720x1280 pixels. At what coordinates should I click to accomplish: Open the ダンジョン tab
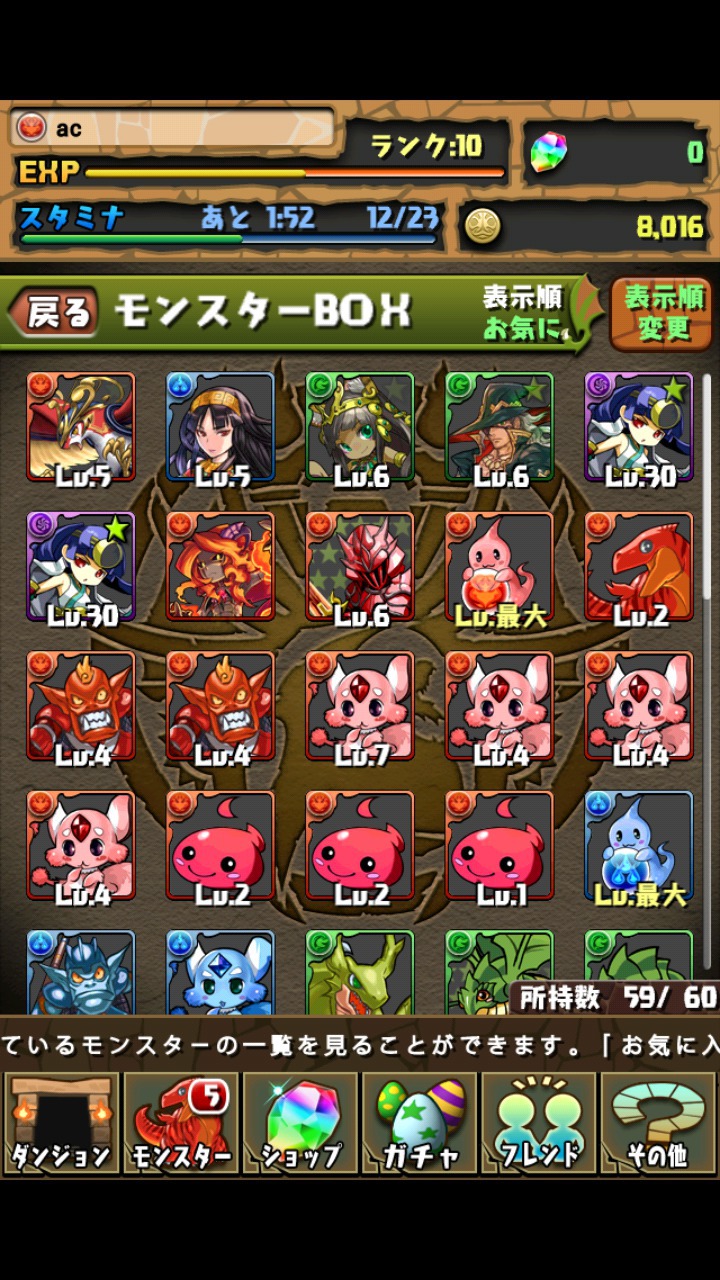pyautogui.click(x=61, y=1122)
